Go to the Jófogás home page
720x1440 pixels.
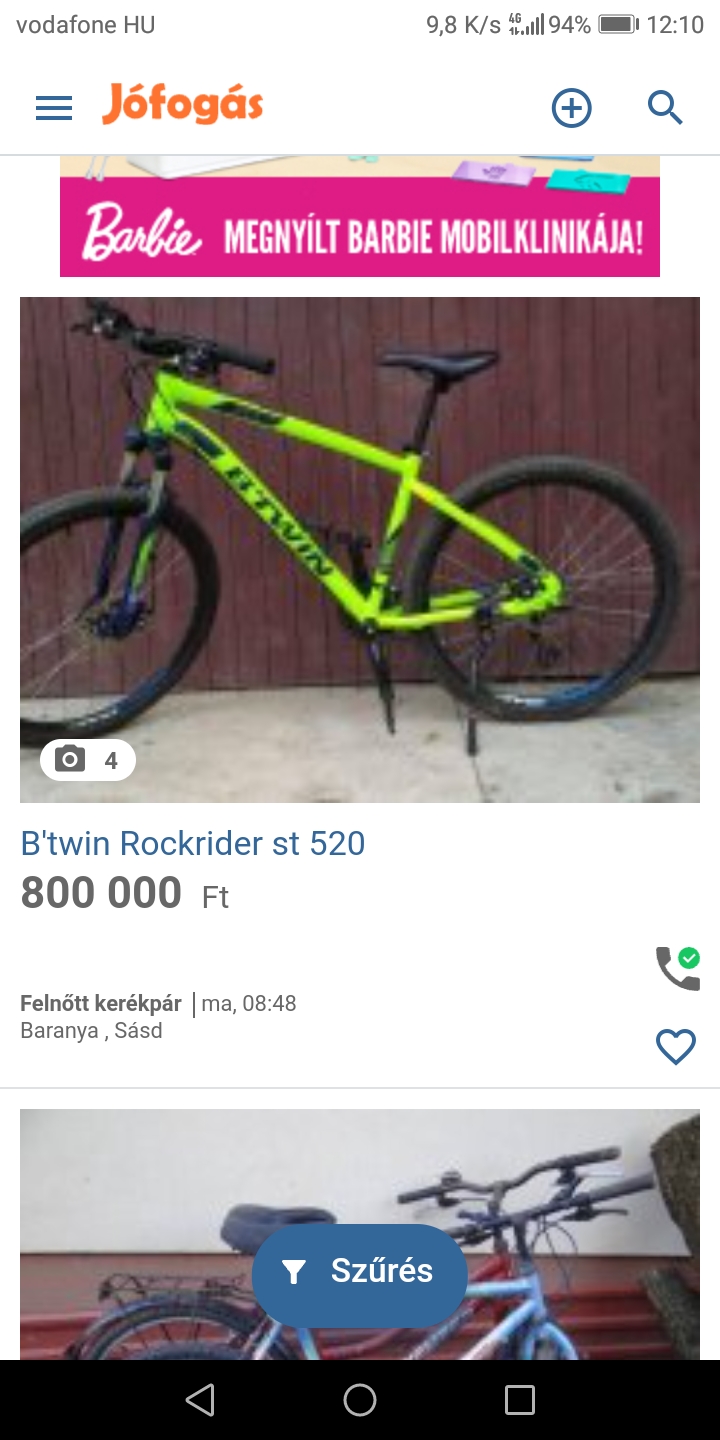pyautogui.click(x=182, y=106)
